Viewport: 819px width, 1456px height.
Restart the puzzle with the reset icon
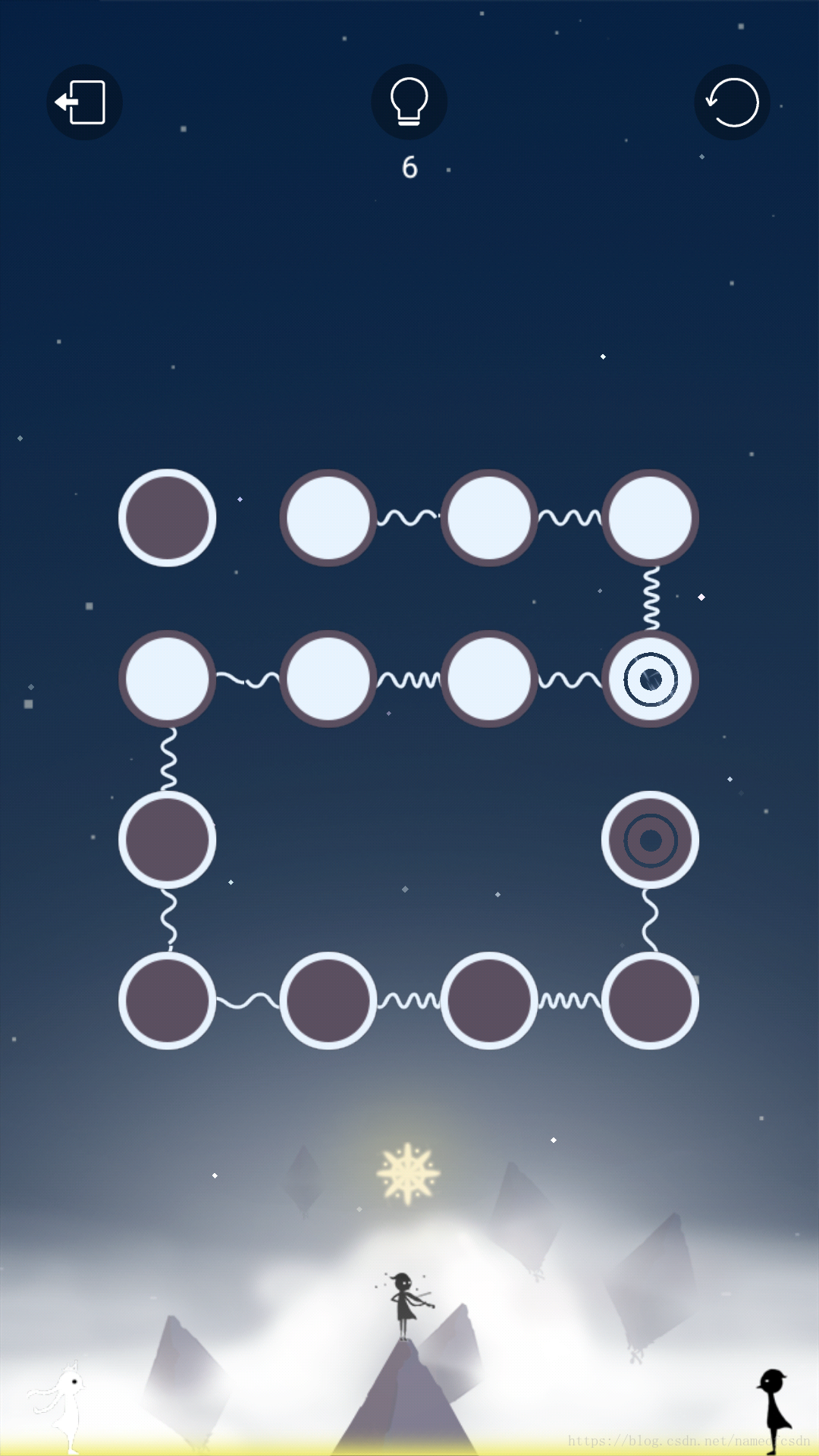pos(732,102)
